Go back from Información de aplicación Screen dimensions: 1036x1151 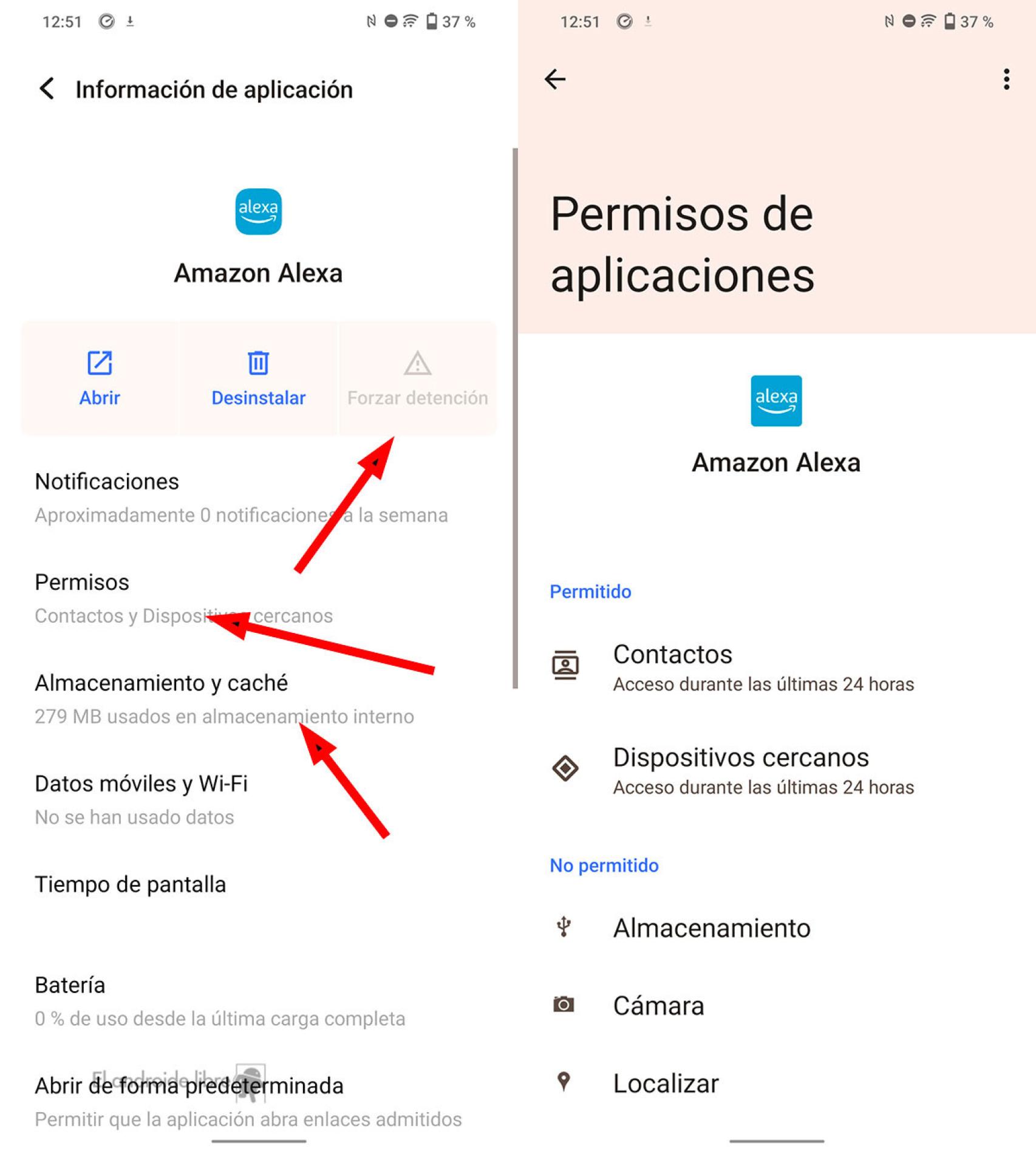(47, 89)
